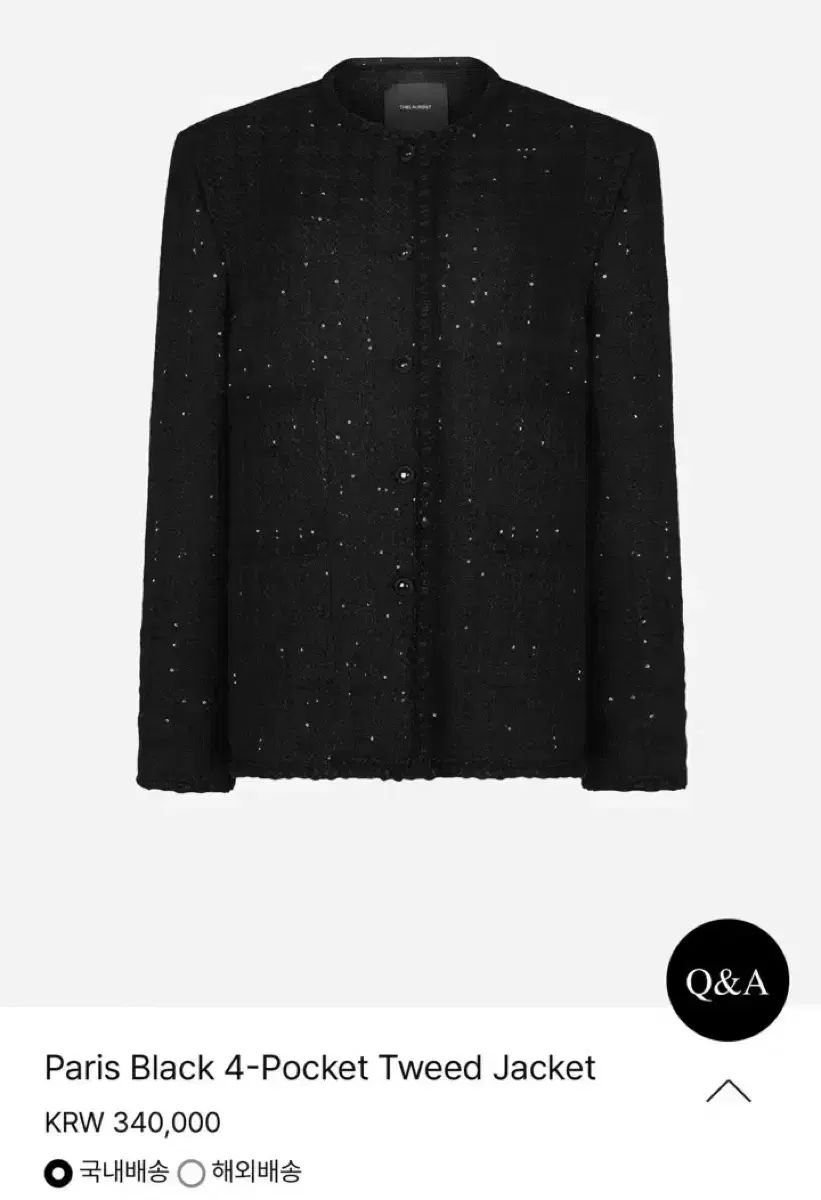Open the Q&A floating button
Image resolution: width=821 pixels, height=1200 pixels.
coord(727,981)
